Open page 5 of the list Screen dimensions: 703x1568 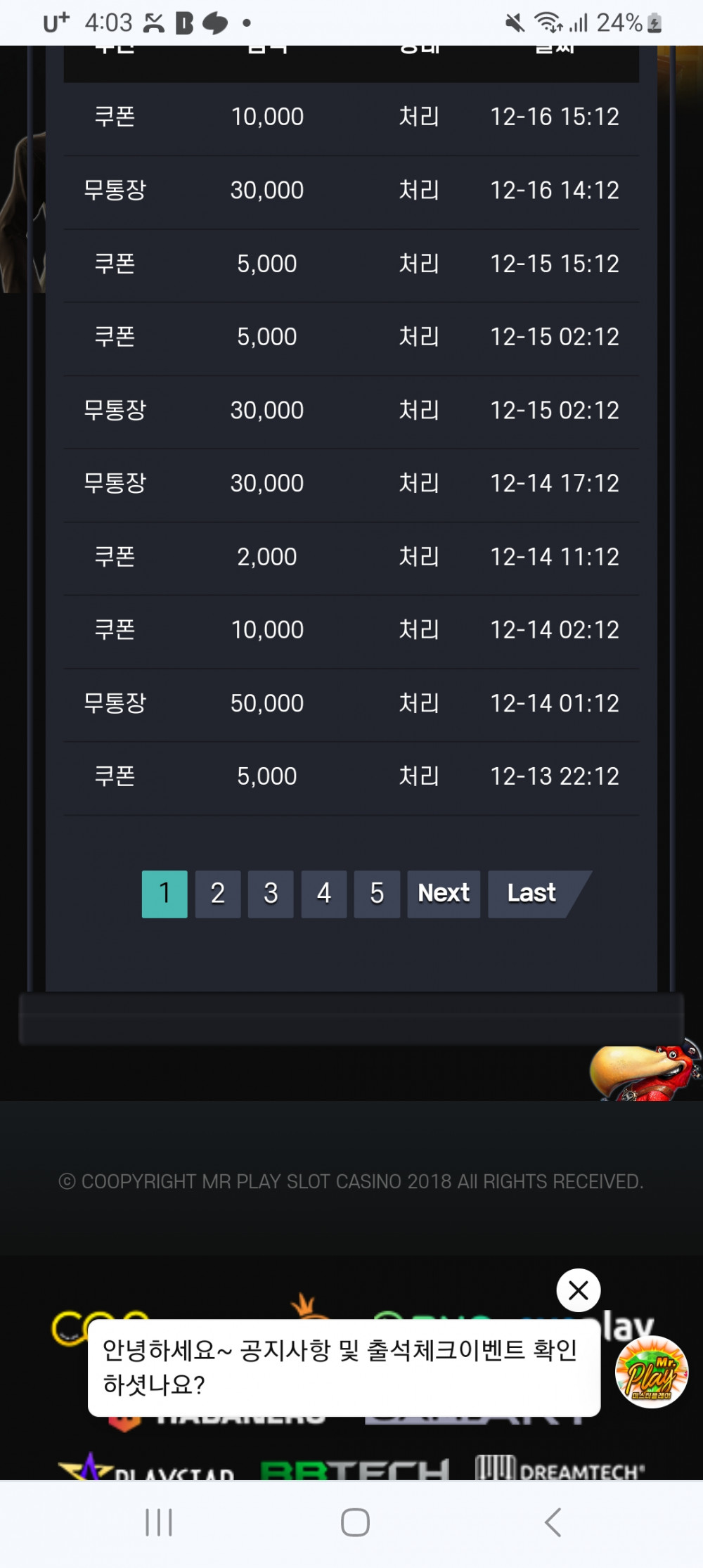[x=377, y=894]
